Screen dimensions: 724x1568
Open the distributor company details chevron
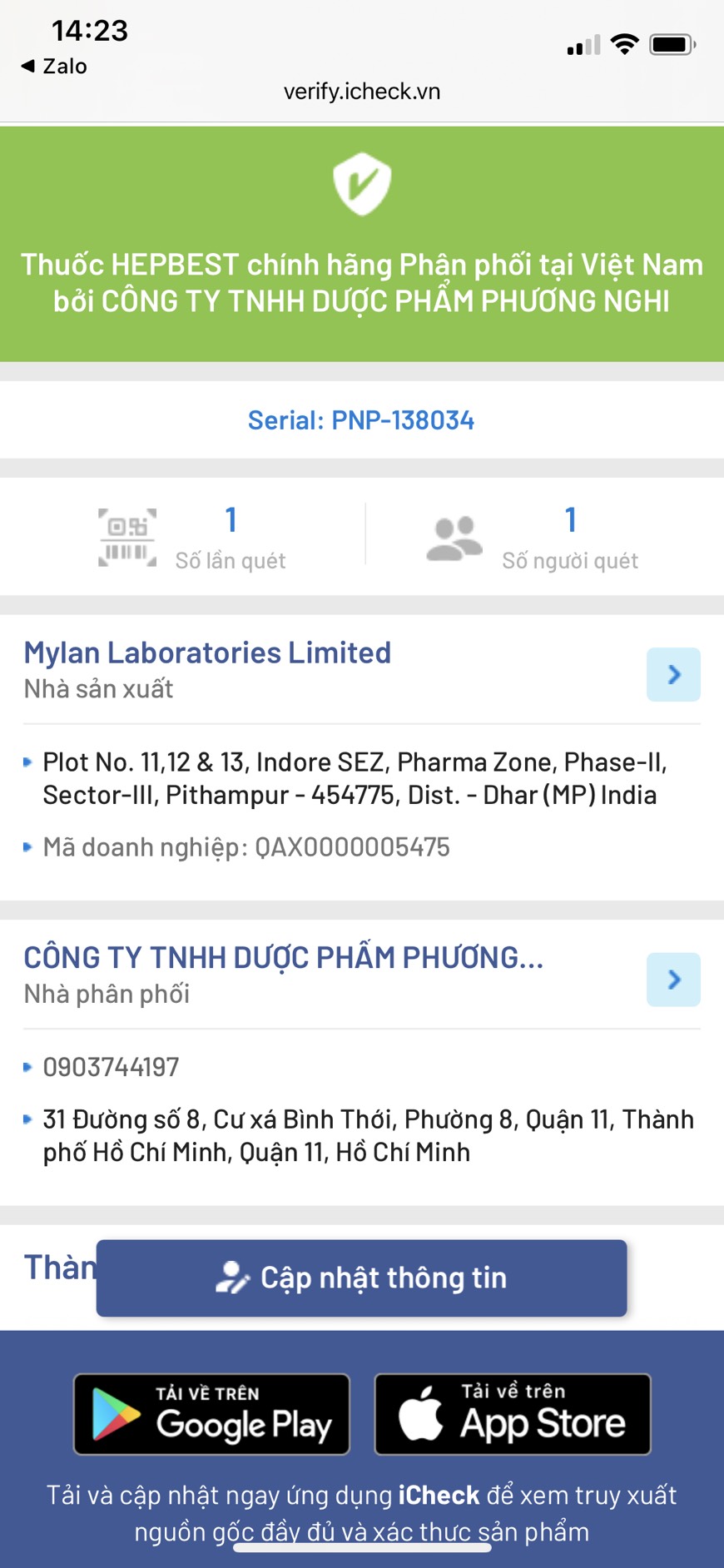tap(673, 980)
